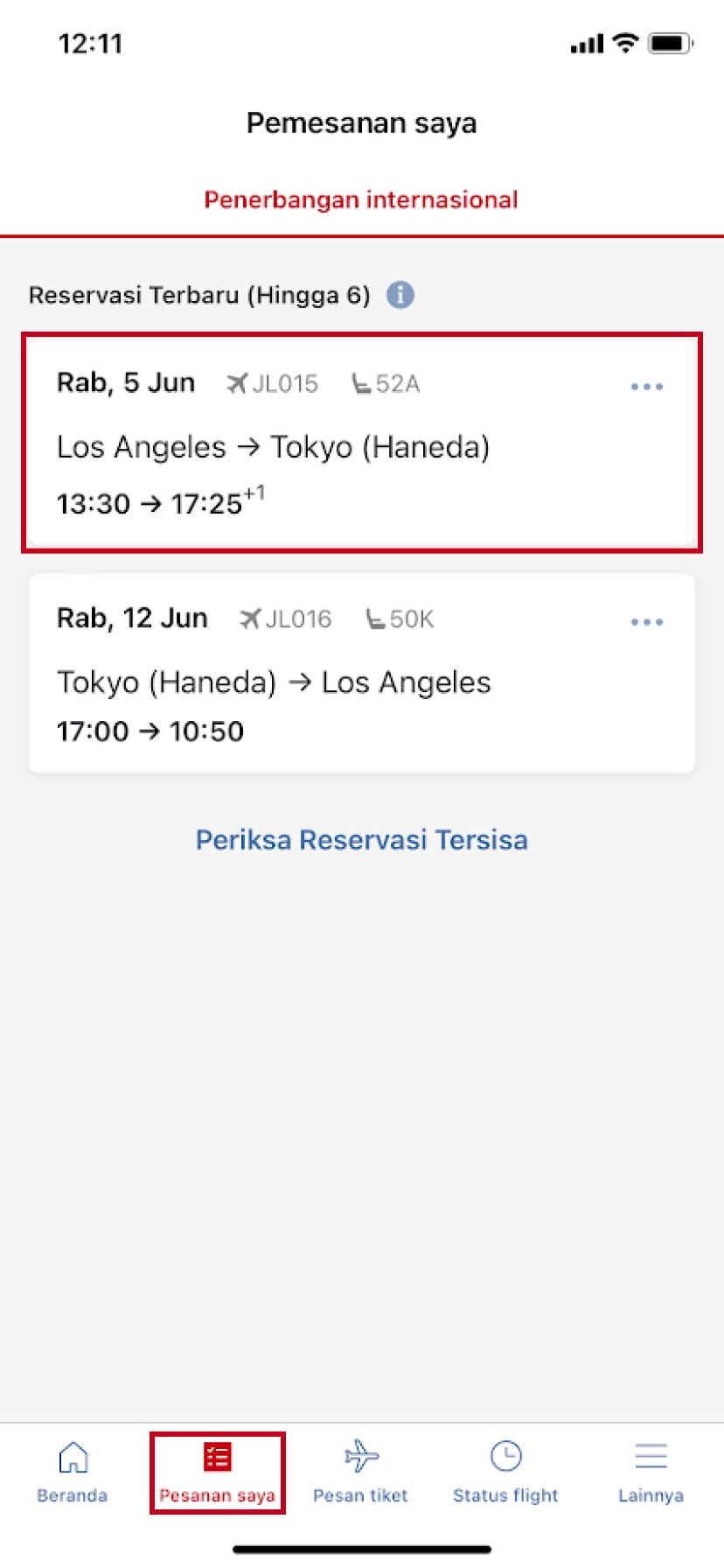The width and height of the screenshot is (724, 1568).
Task: Open info icon beside Reservasi Terbaru
Action: (400, 295)
